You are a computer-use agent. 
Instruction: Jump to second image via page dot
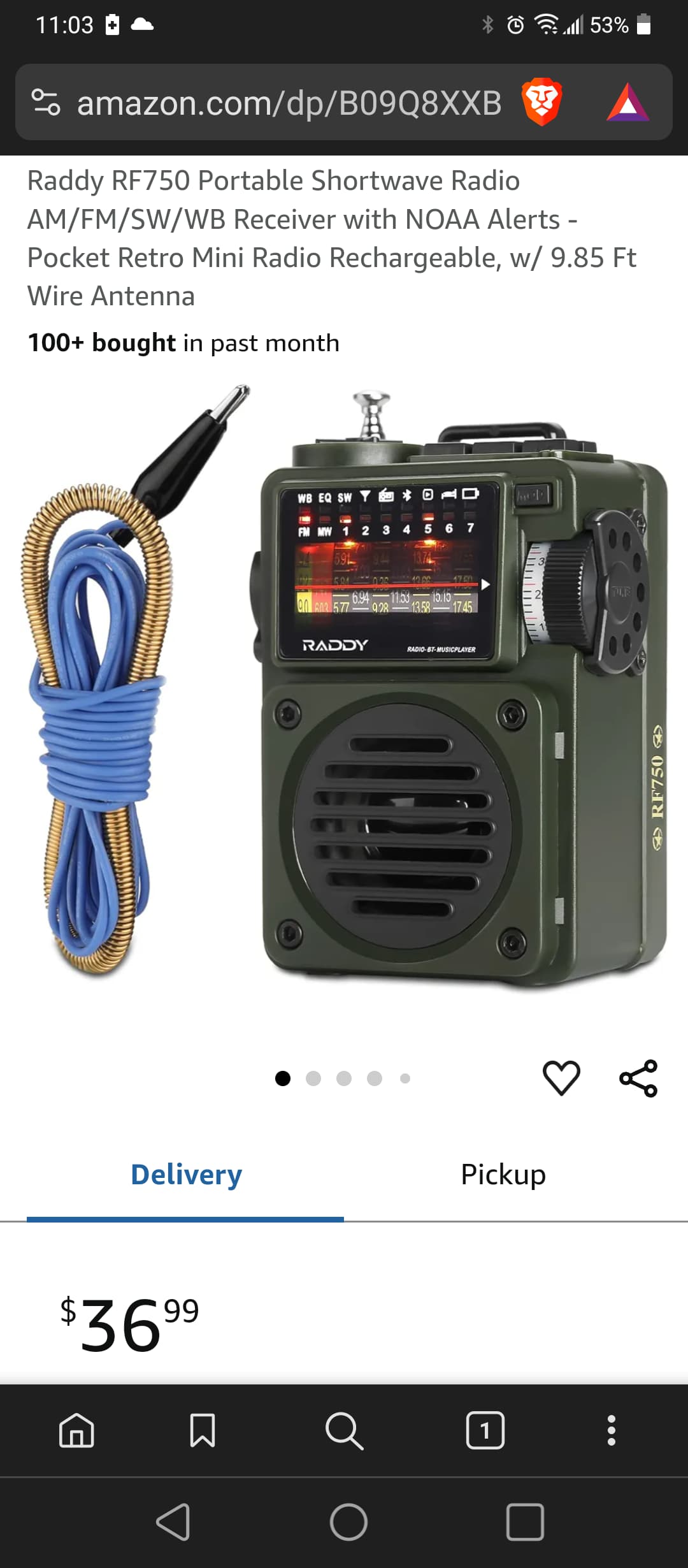(313, 1078)
